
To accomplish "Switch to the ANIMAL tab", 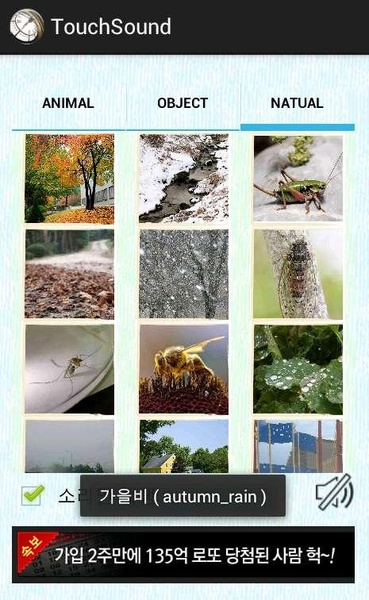I will click(x=68, y=103).
